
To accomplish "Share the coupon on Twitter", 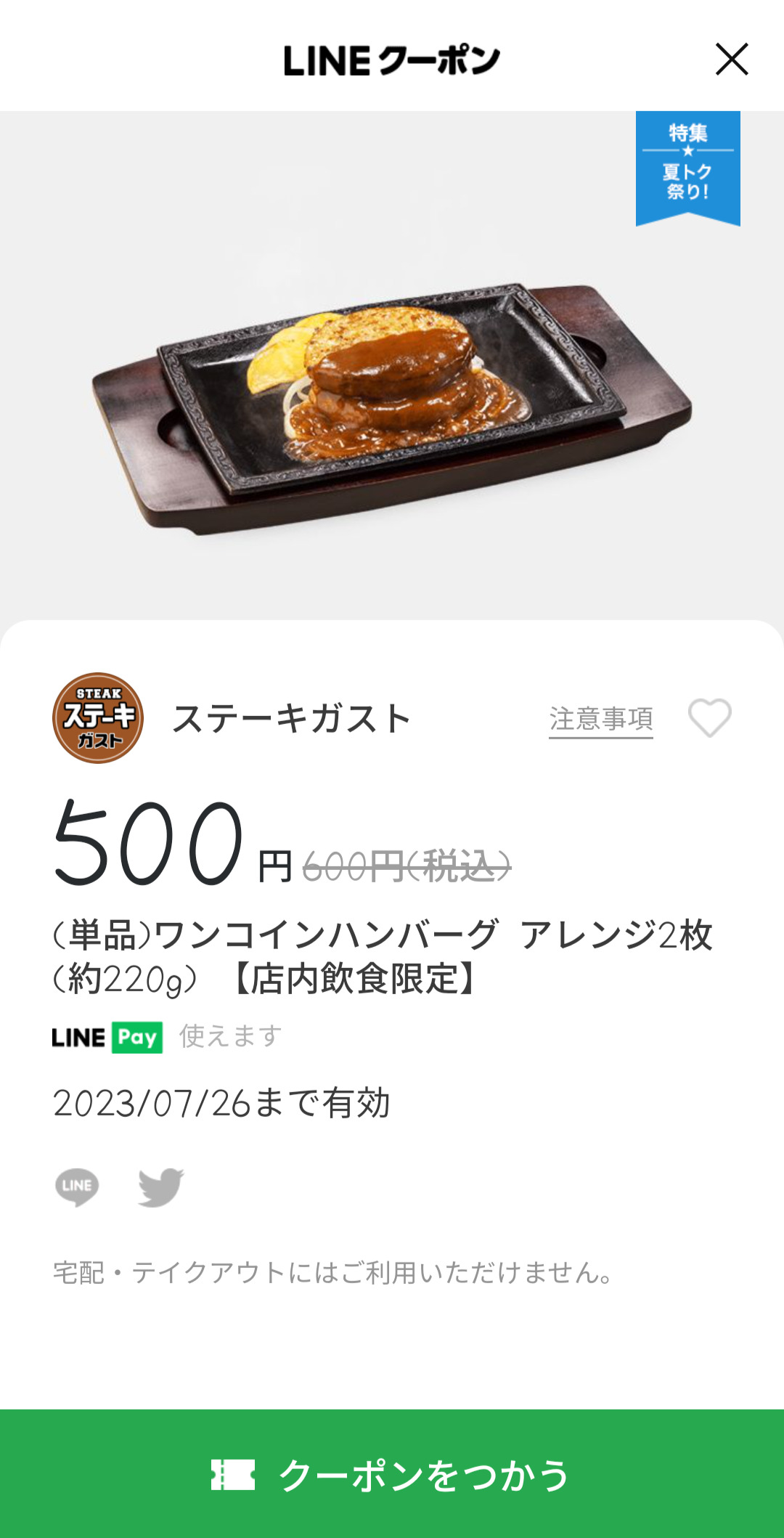I will pos(160,1187).
